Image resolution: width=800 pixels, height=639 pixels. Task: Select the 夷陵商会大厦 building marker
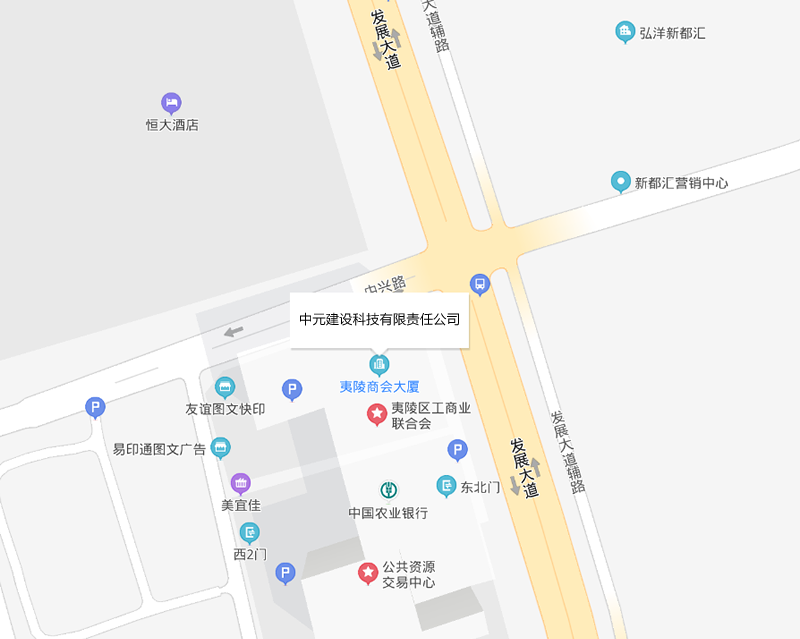point(379,364)
